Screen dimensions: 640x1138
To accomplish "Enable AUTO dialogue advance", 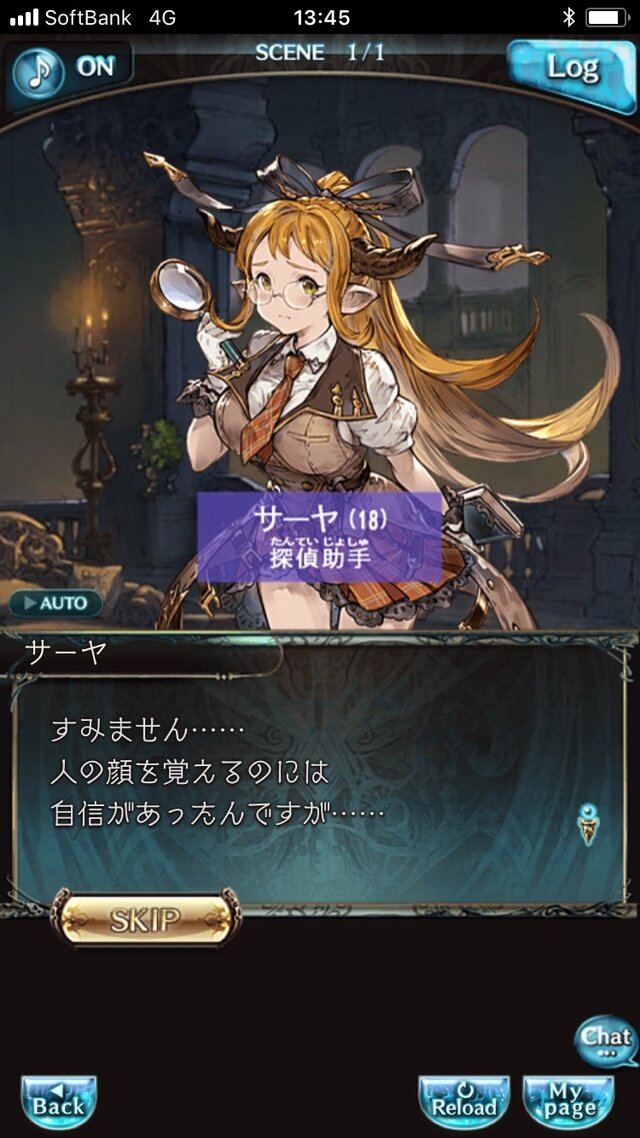I will (x=56, y=604).
